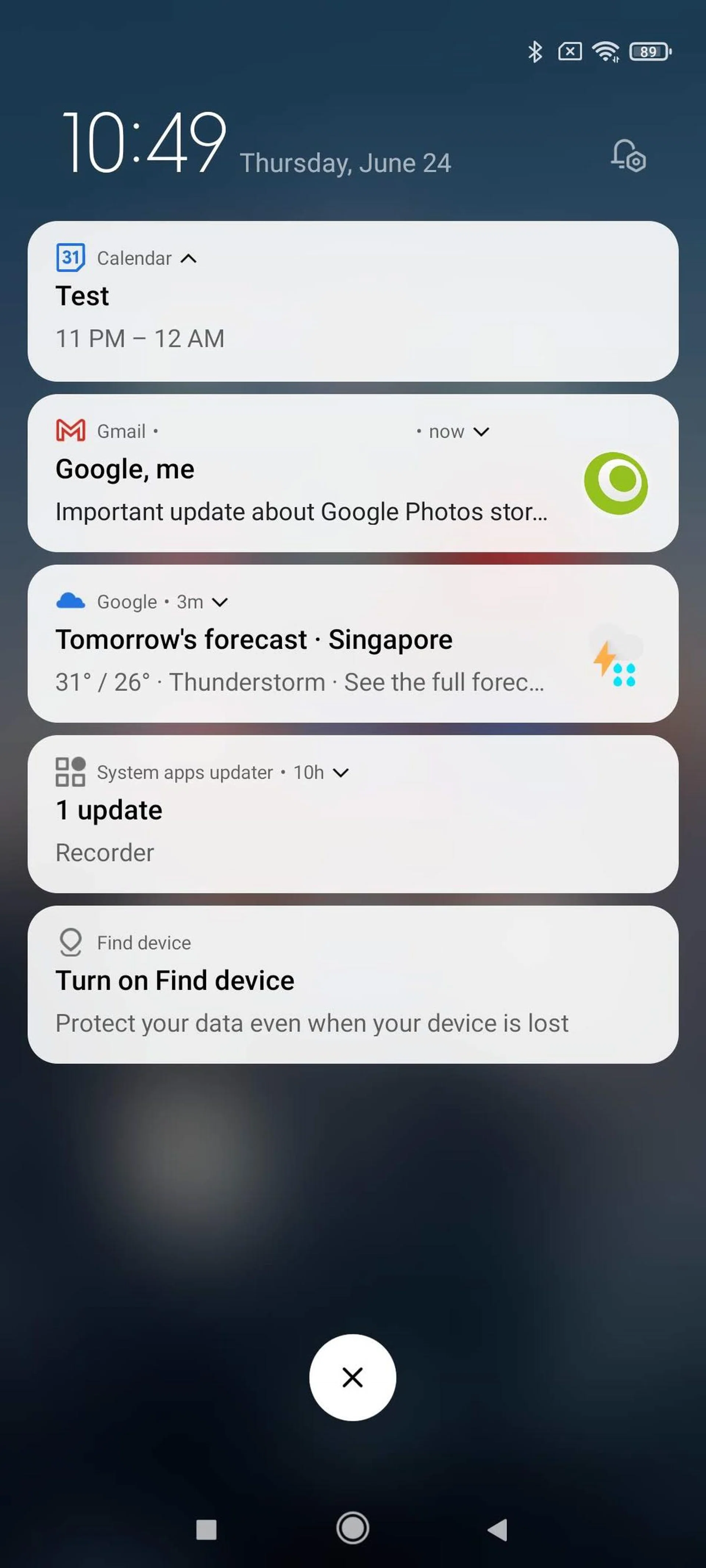Collapse the Calendar notification chevron
The width and height of the screenshot is (706, 1568).
[x=189, y=259]
